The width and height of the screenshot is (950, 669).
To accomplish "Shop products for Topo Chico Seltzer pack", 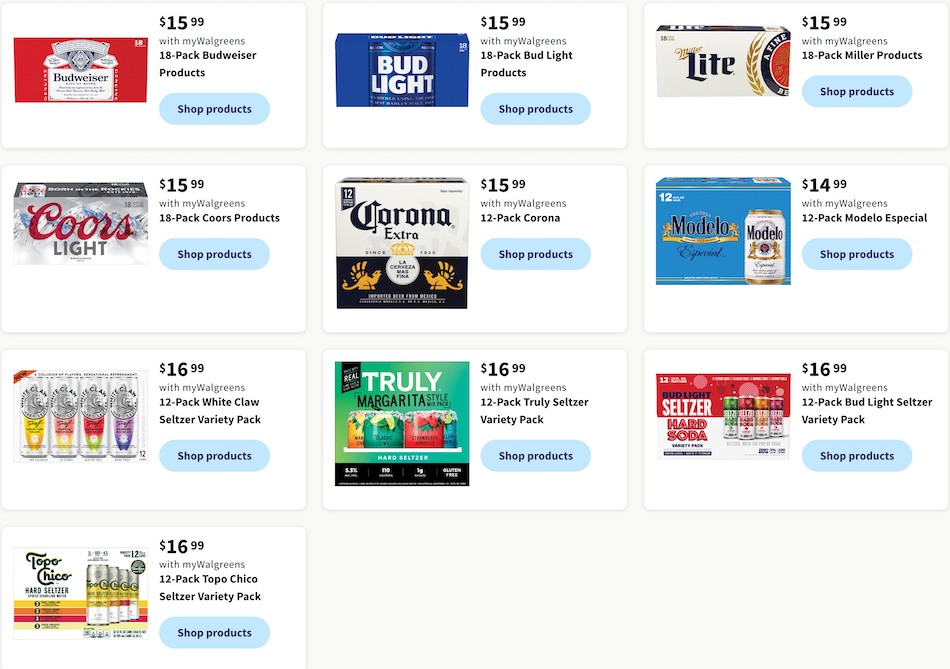I will coord(214,633).
